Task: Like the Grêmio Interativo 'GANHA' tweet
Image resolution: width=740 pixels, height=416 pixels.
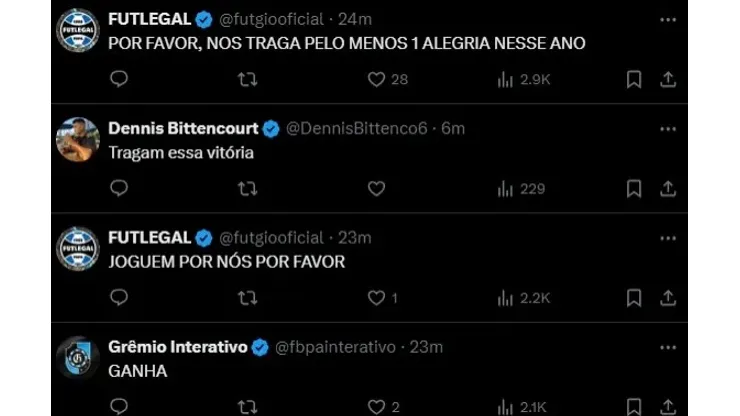Action: pos(377,406)
